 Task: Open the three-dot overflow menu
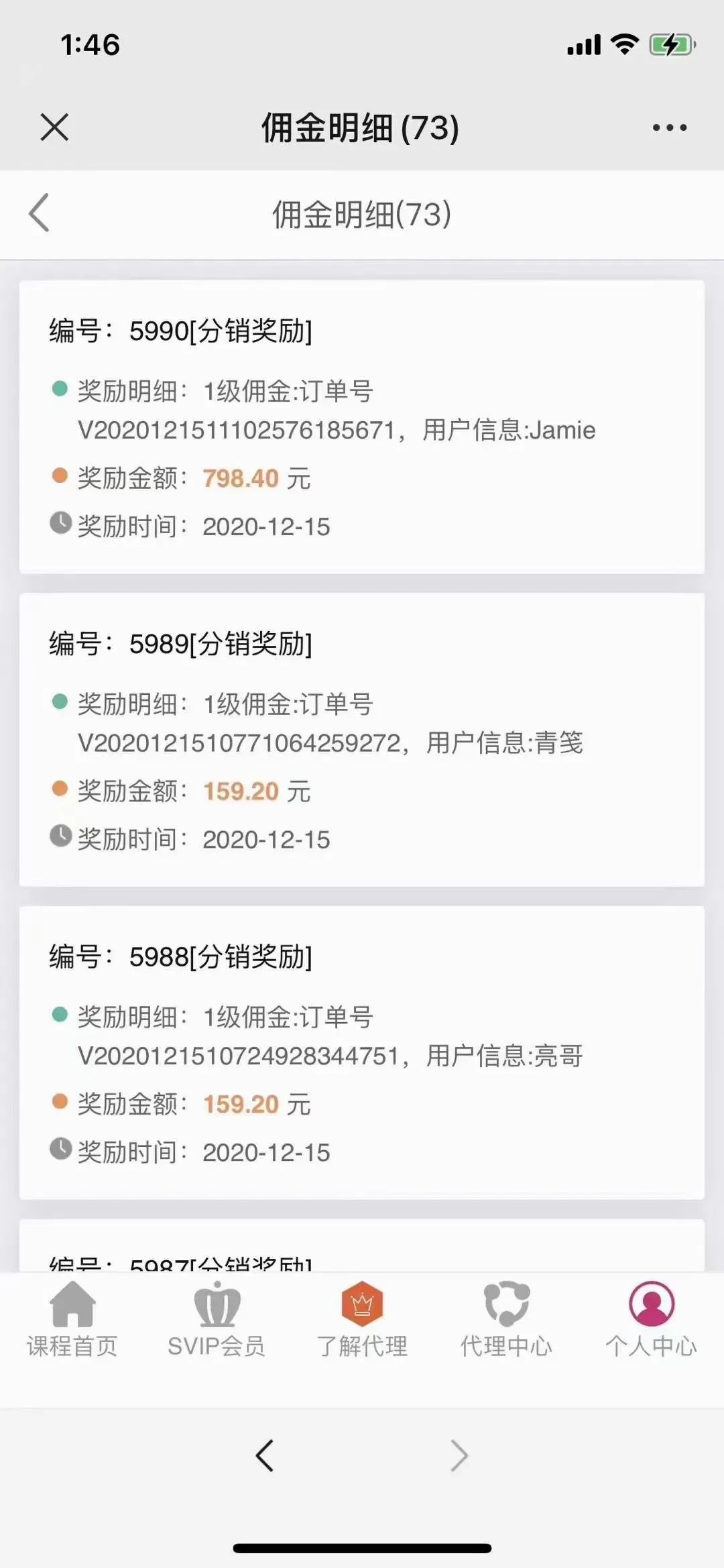pyautogui.click(x=670, y=127)
